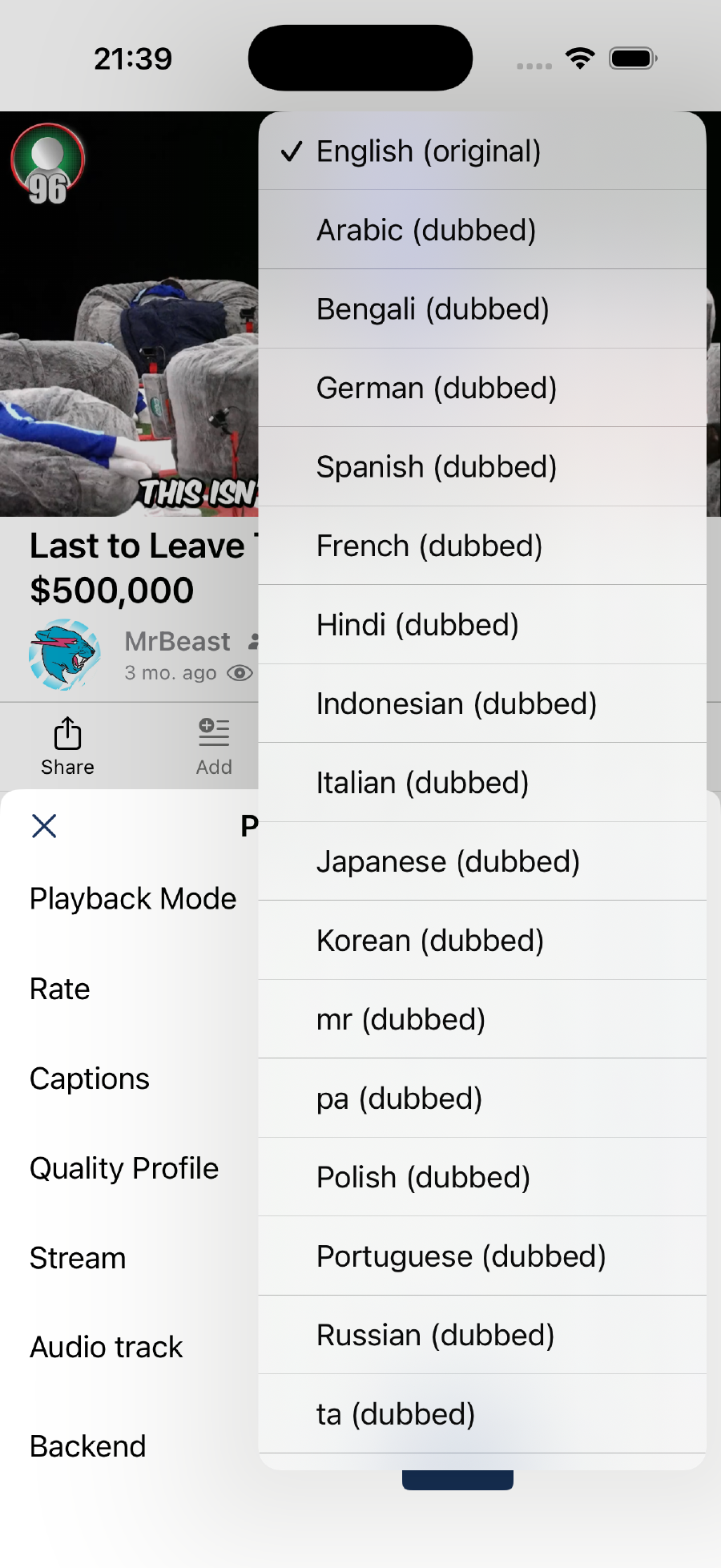Pick German (dubbed) audio track

(x=481, y=388)
